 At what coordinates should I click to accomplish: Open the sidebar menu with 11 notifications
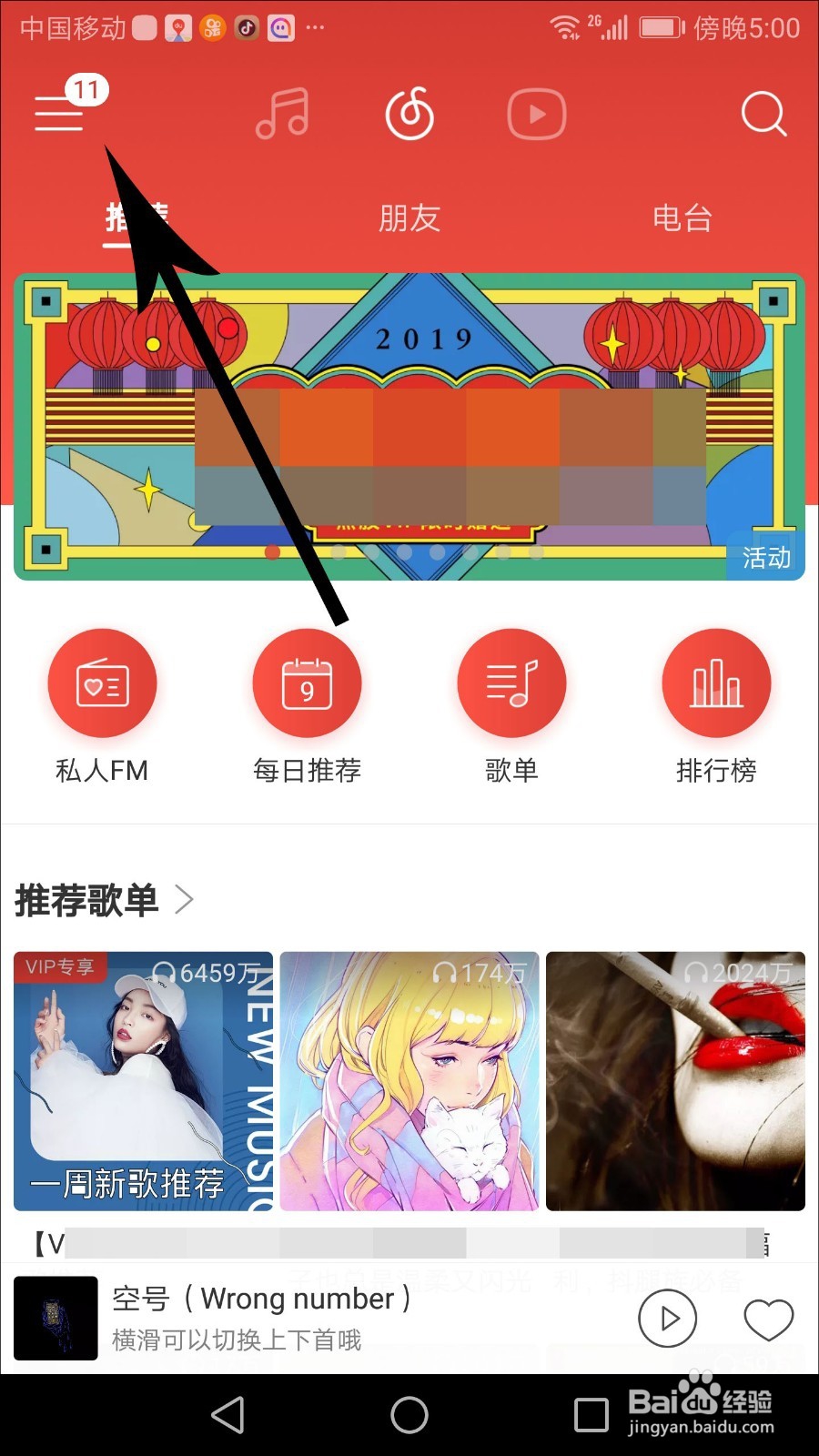click(x=57, y=114)
